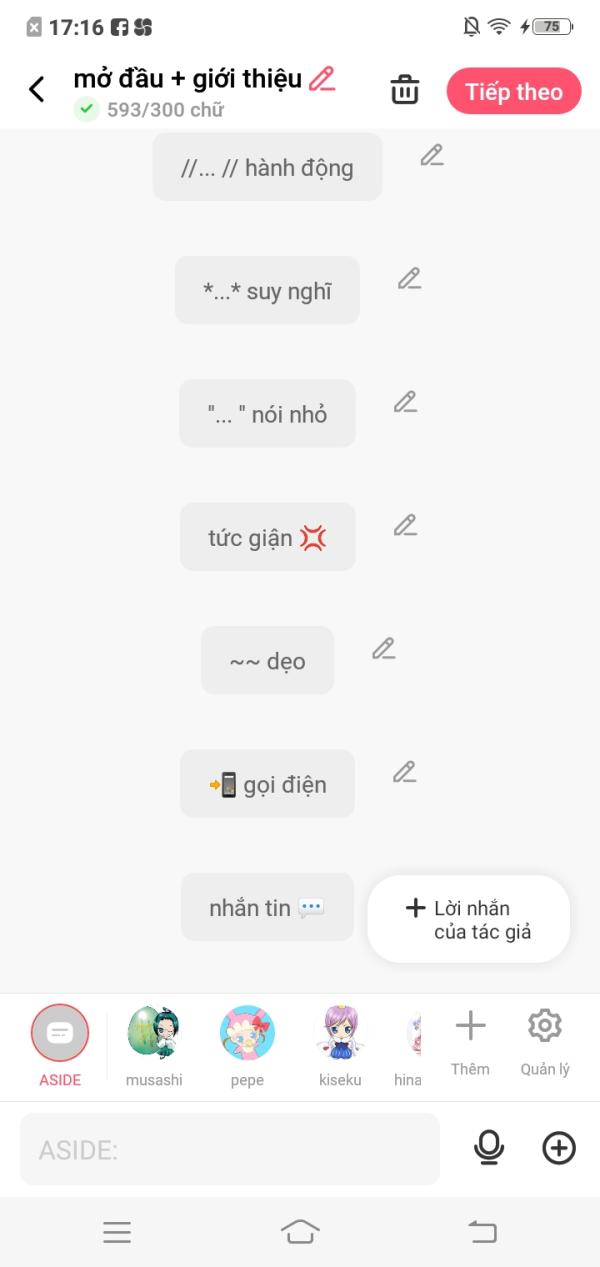Add Lời nhắn của tác giả
Viewport: 600px width, 1267px height.
(x=469, y=919)
